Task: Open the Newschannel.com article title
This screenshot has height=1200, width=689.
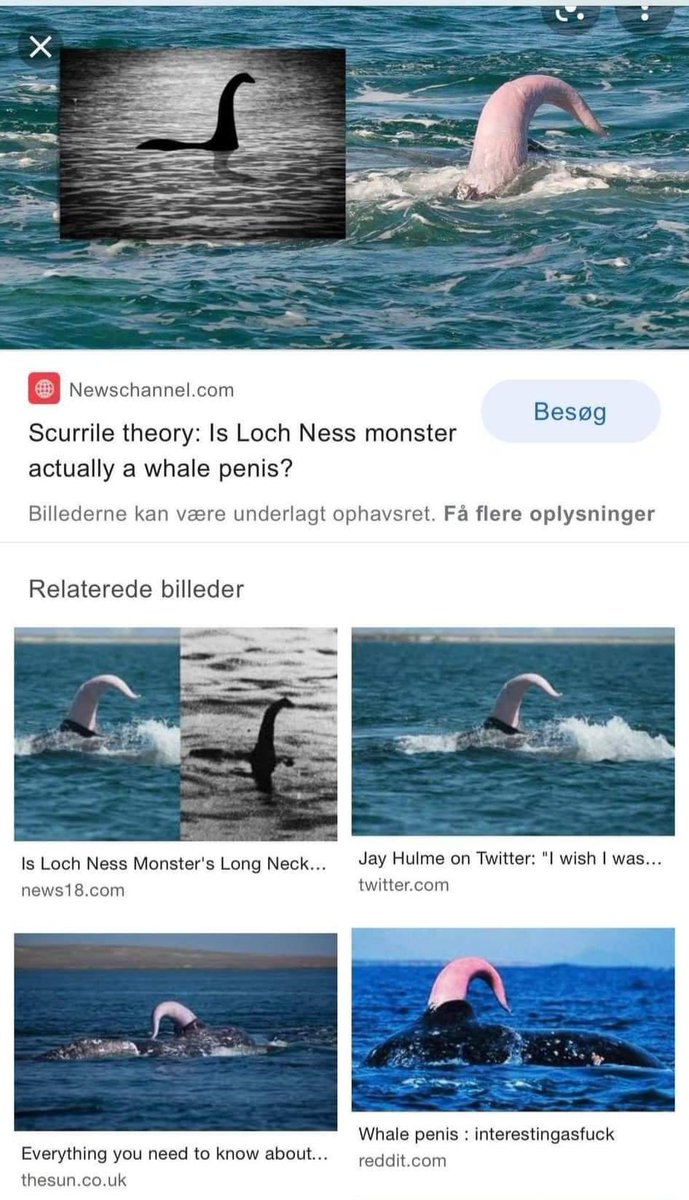Action: pyautogui.click(x=242, y=450)
